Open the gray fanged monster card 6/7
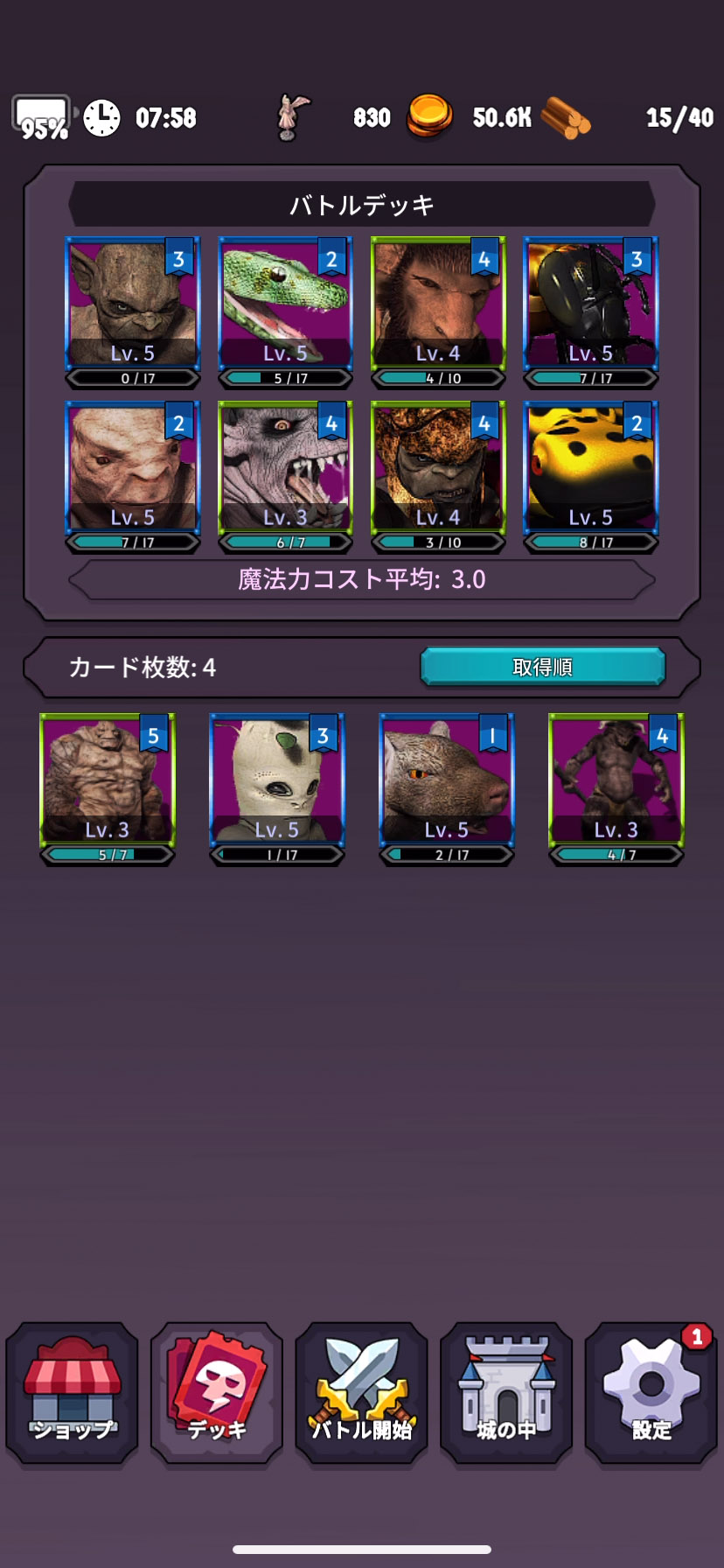Image resolution: width=724 pixels, height=1568 pixels. pos(285,467)
